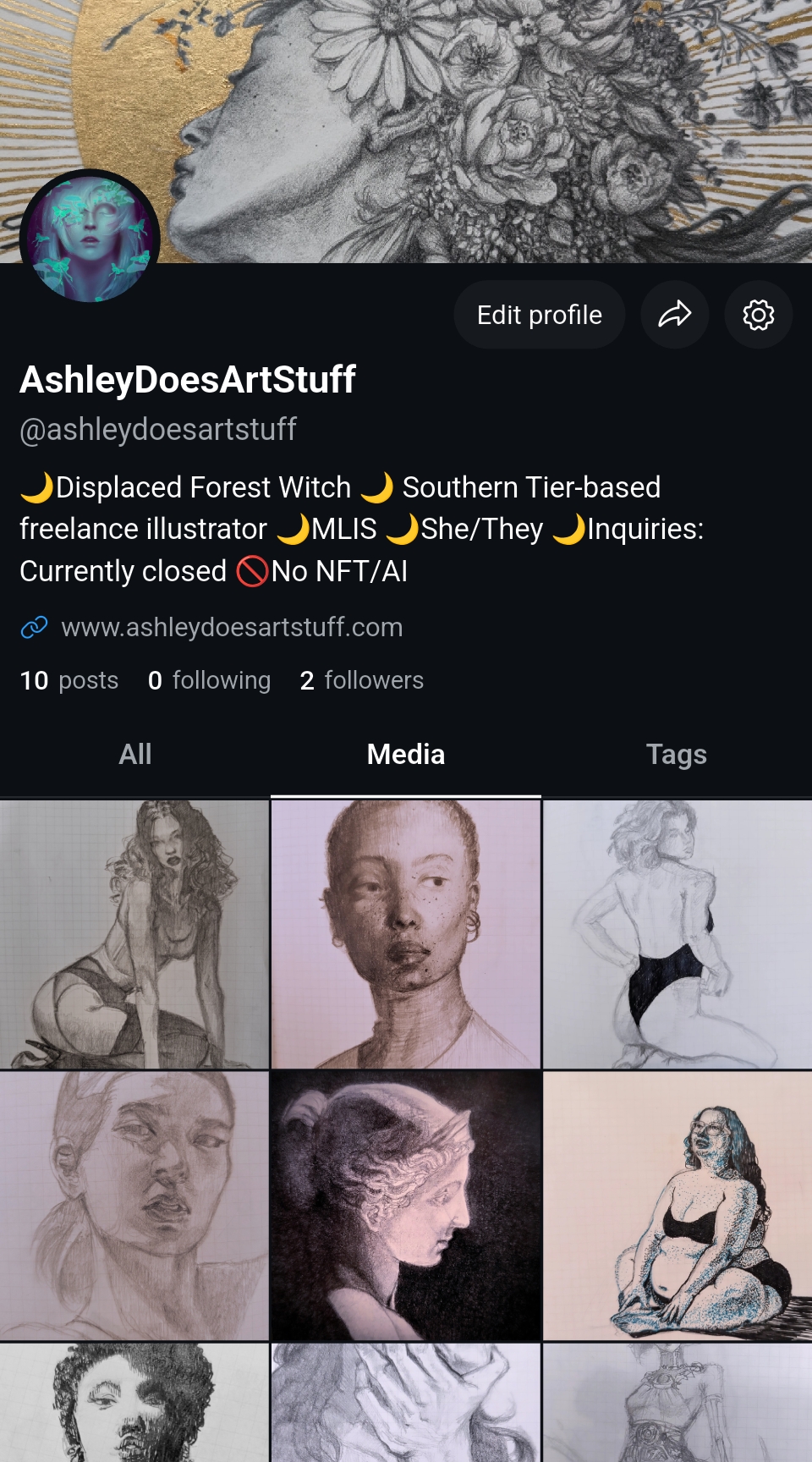
Task: Open the freckled face portrait drawing
Action: (406, 934)
